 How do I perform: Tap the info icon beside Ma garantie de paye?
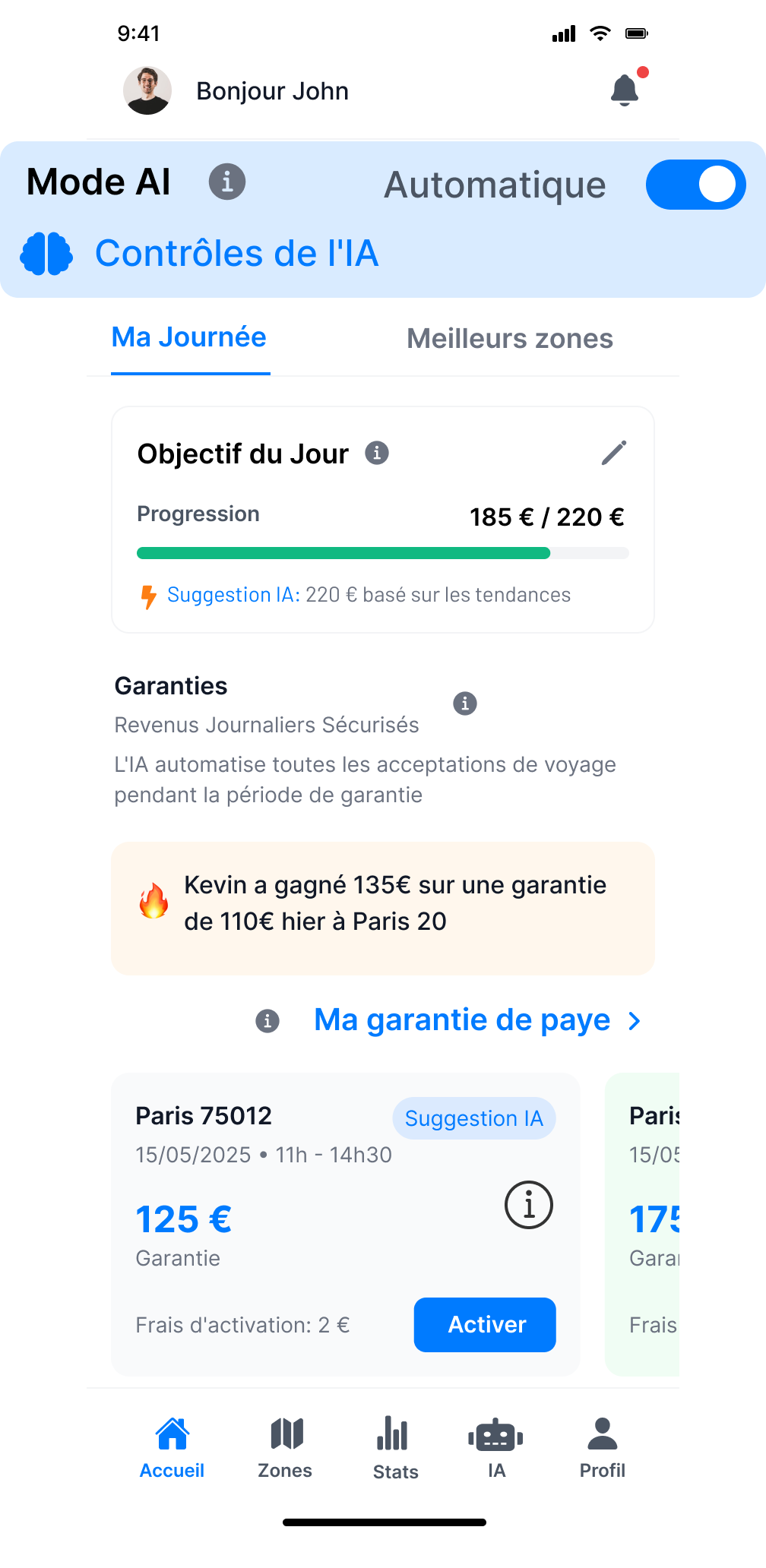coord(267,1021)
